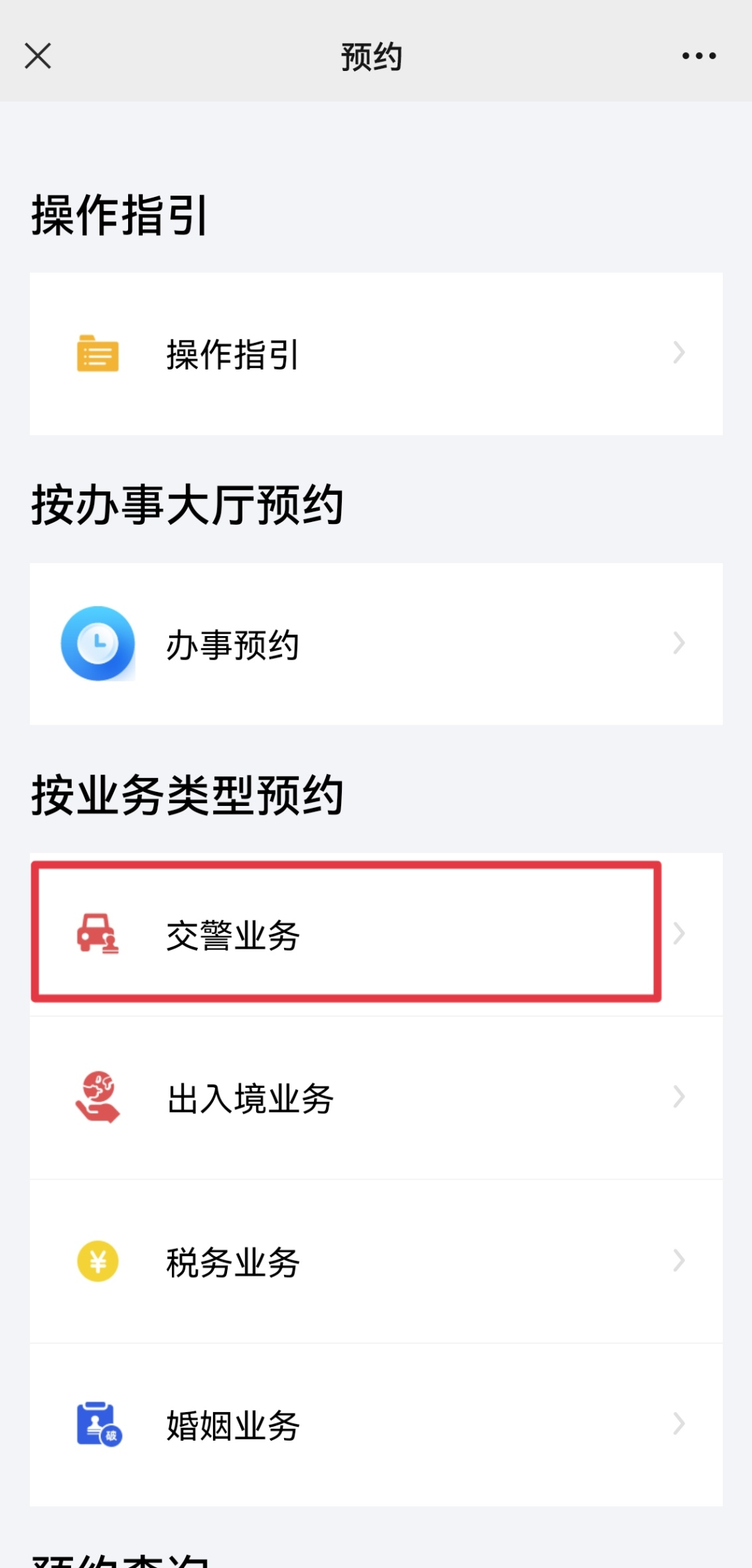Screen dimensions: 752x1568
Task: Open the 操作指引 row
Action: click(376, 354)
